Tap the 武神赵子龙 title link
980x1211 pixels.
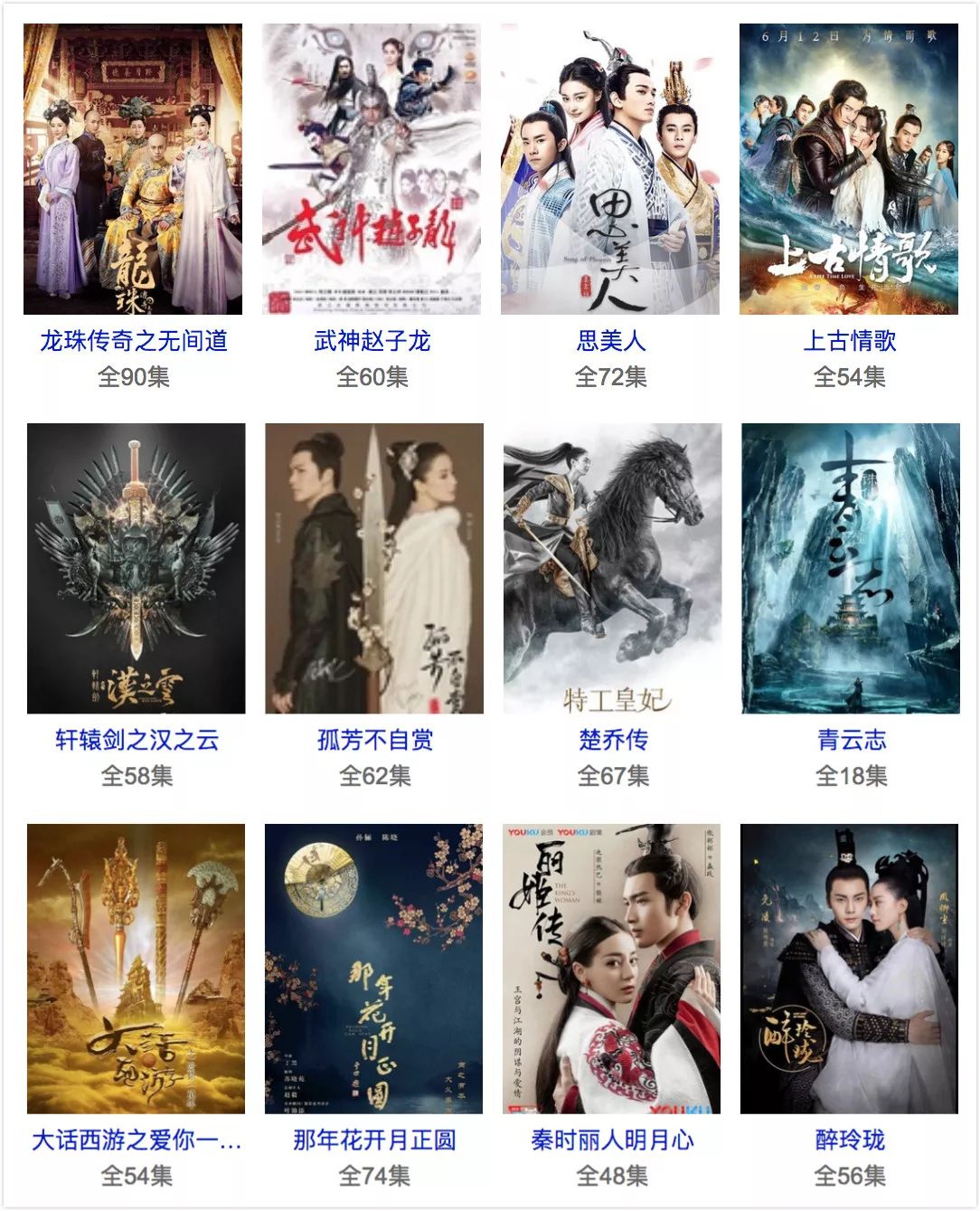372,341
